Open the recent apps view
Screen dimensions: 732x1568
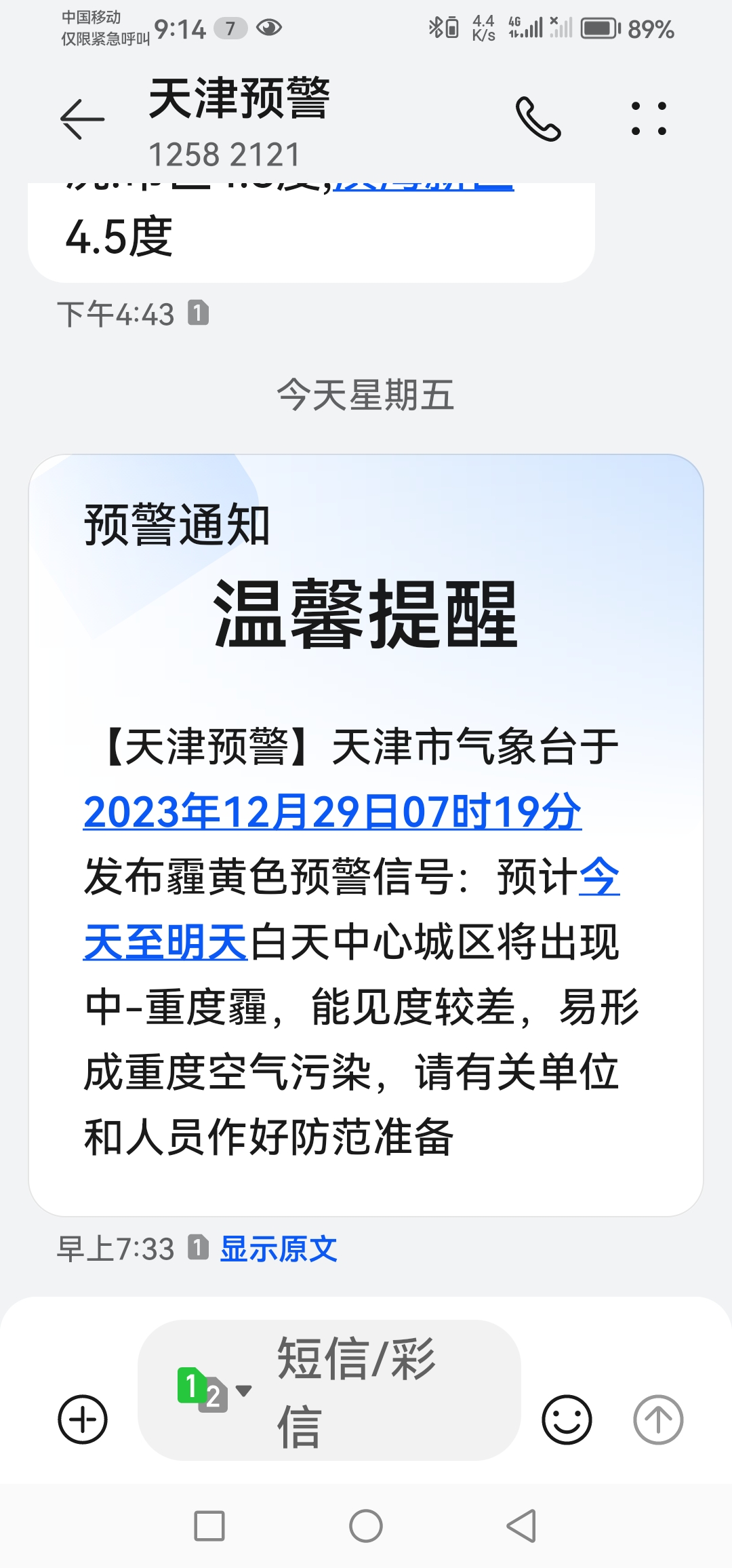click(209, 1527)
